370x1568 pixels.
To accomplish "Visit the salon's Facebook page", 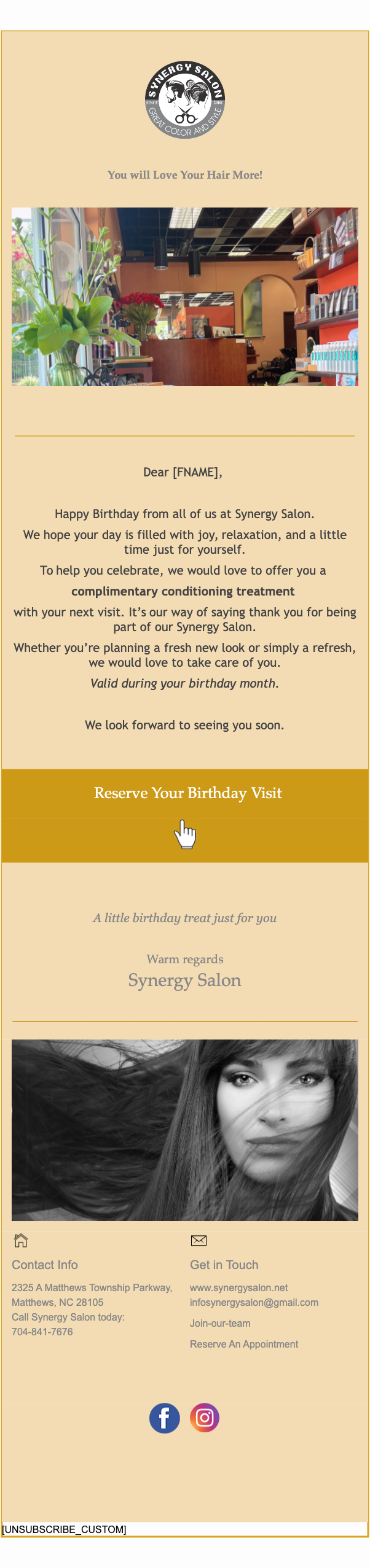I will click(165, 1418).
